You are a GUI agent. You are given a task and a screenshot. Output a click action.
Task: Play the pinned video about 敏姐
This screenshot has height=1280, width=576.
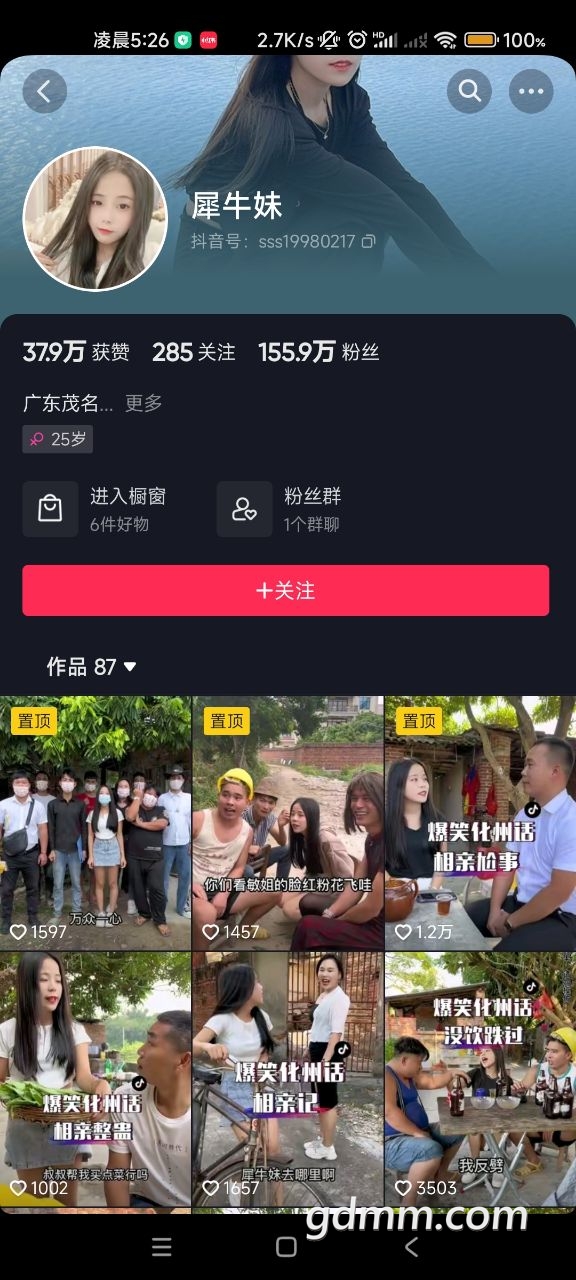(x=288, y=823)
